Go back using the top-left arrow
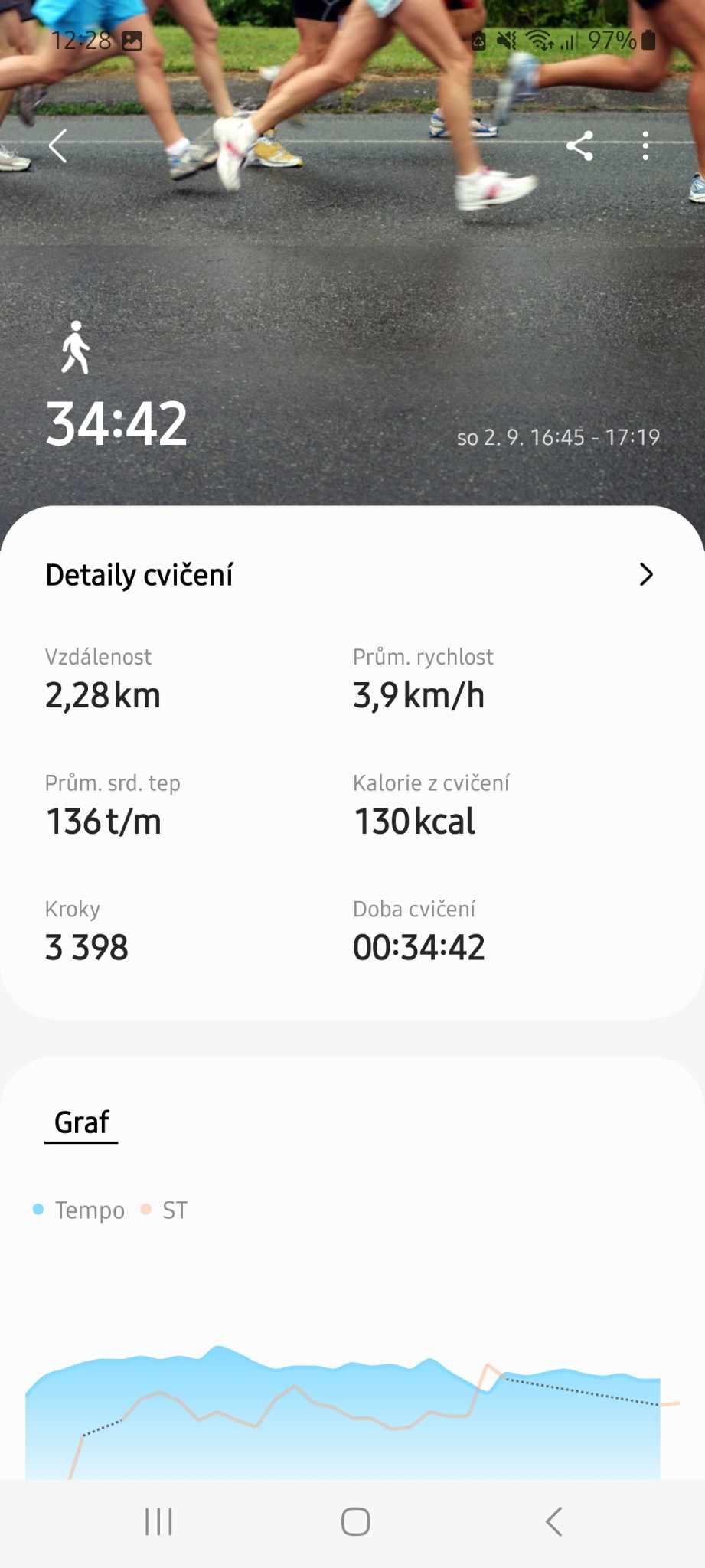The height and width of the screenshot is (1568, 705). coord(58,145)
